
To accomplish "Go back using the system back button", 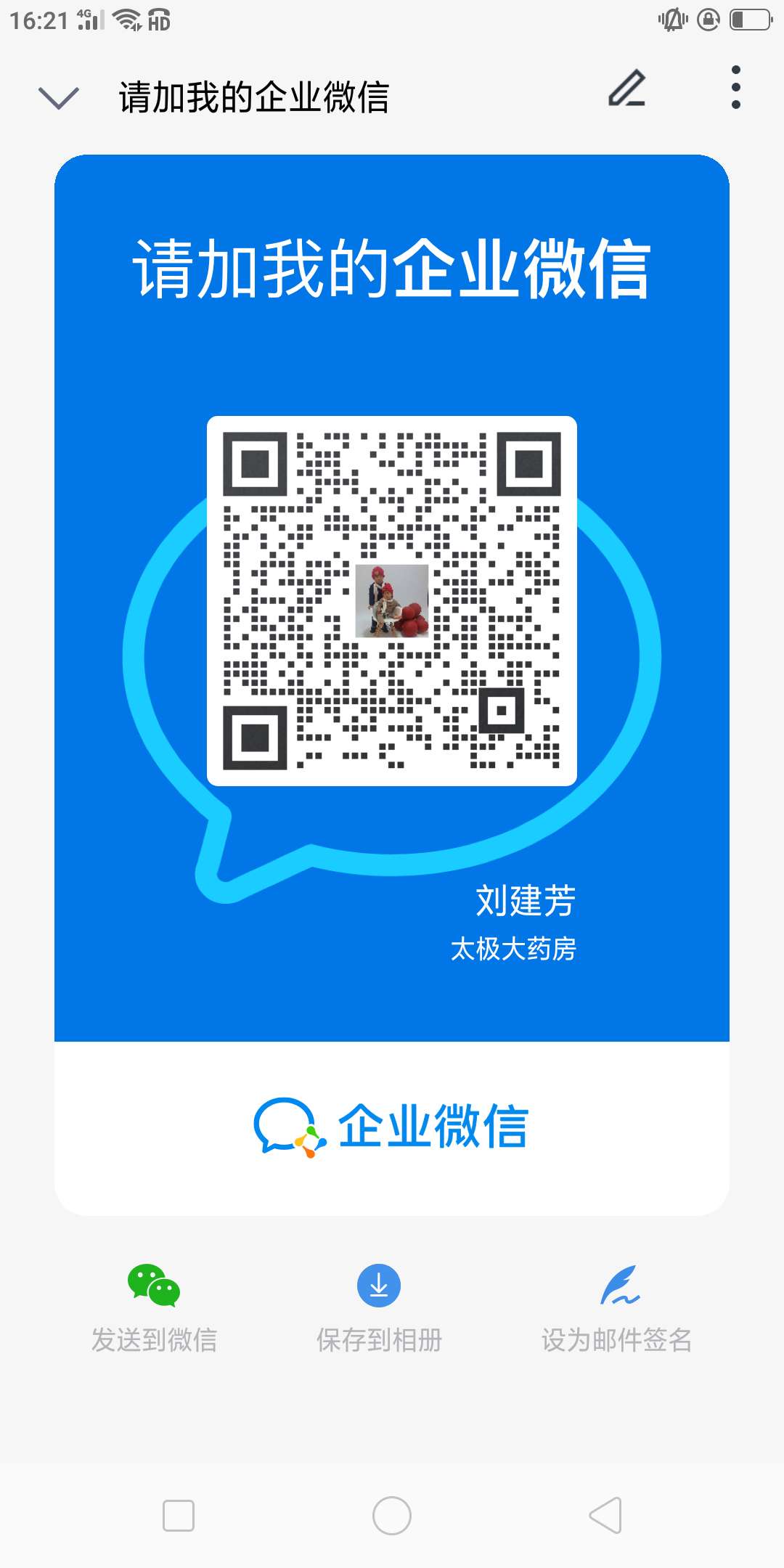I will (x=605, y=1516).
